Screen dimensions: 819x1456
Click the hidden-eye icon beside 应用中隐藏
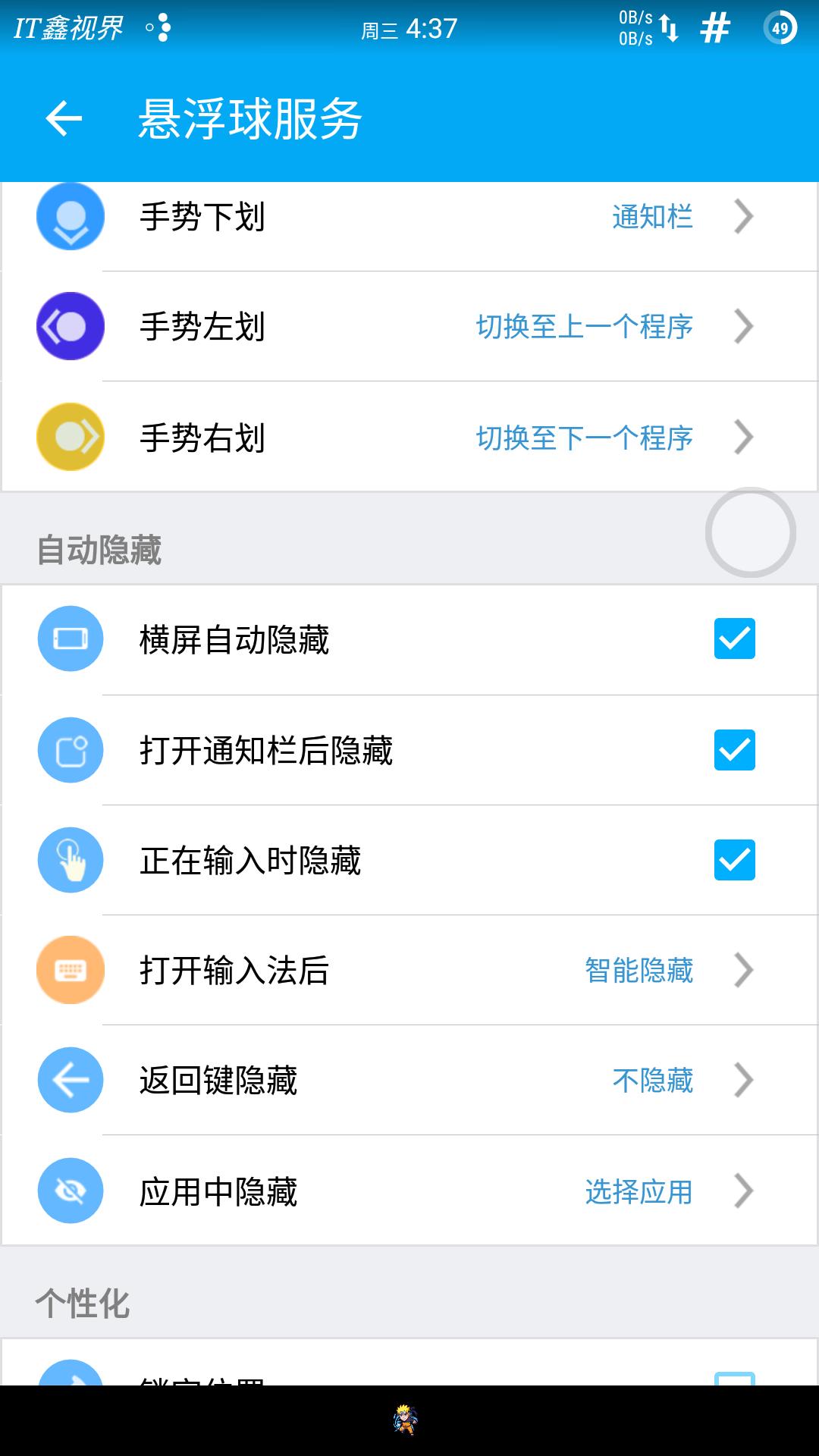(x=70, y=1191)
